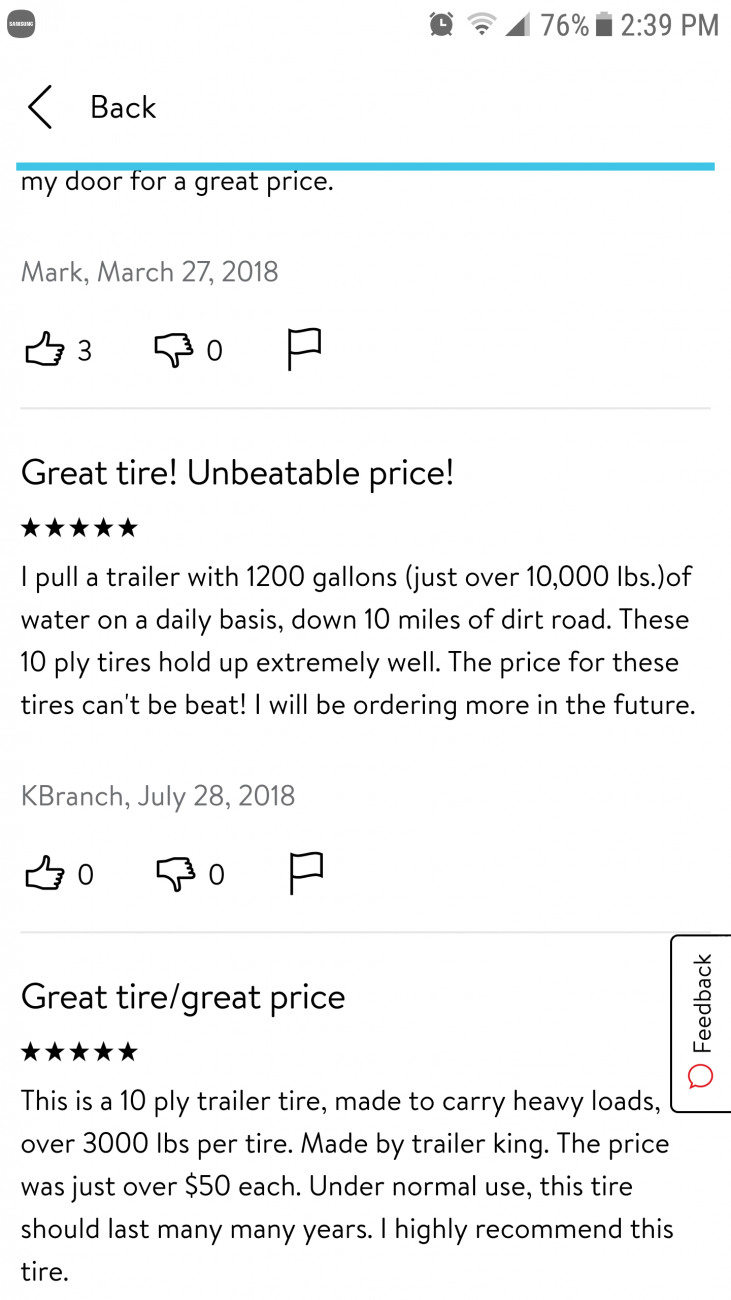The height and width of the screenshot is (1300, 731).
Task: Dislike Mark's review with thumbs down
Action: [174, 351]
